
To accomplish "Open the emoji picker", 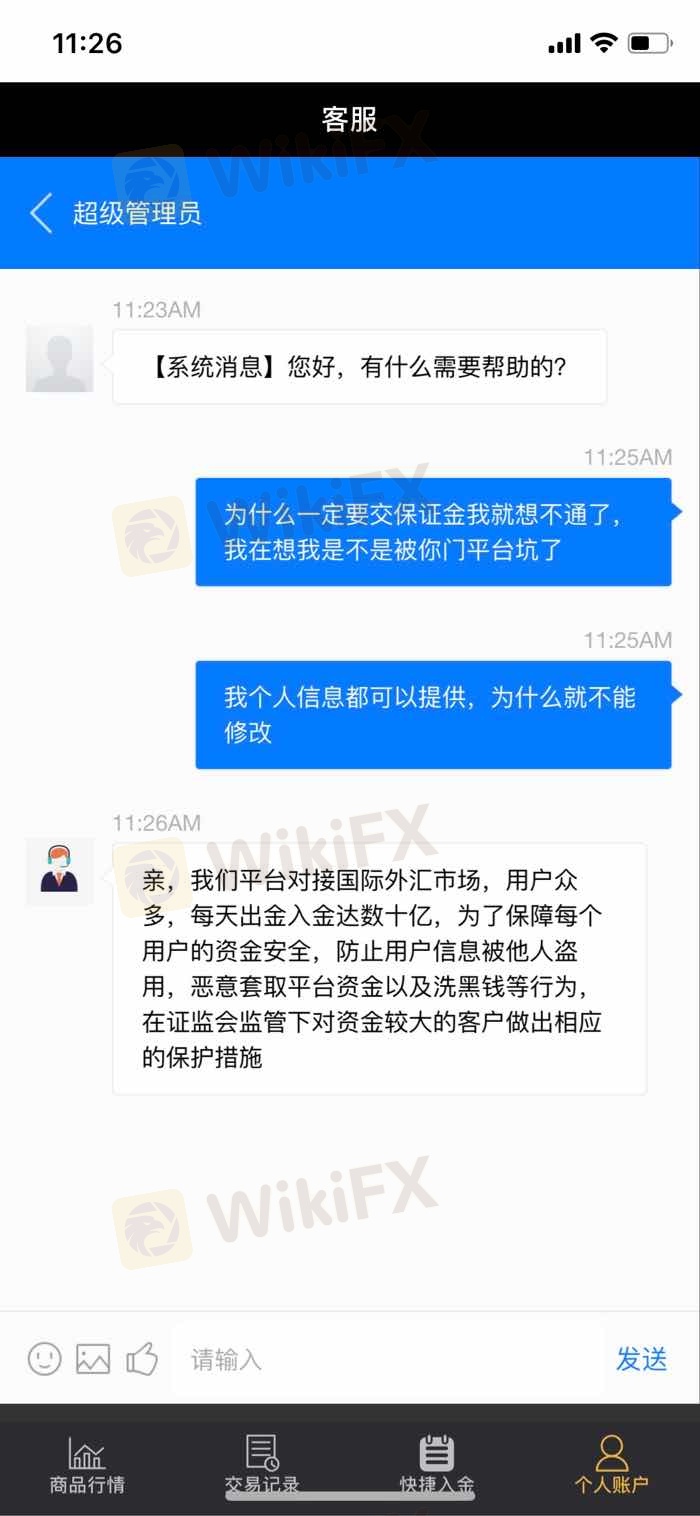I will click(x=45, y=1358).
